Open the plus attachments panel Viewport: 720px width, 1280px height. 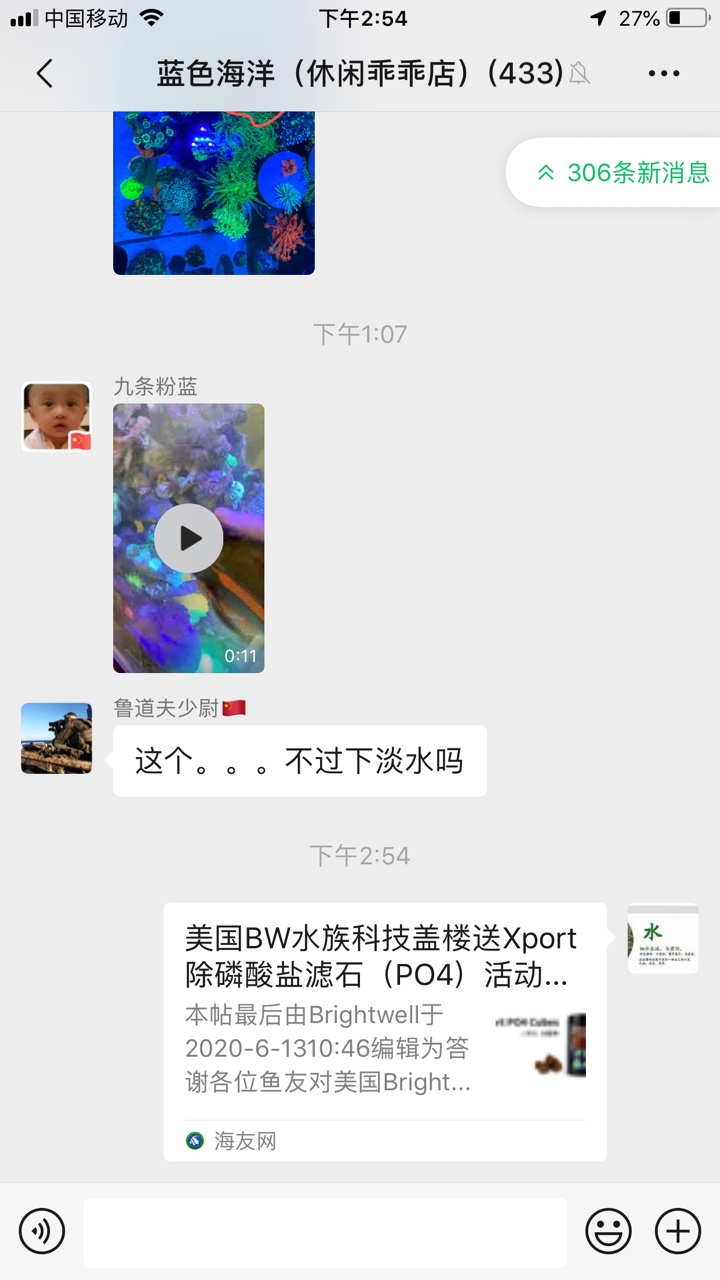(677, 1231)
